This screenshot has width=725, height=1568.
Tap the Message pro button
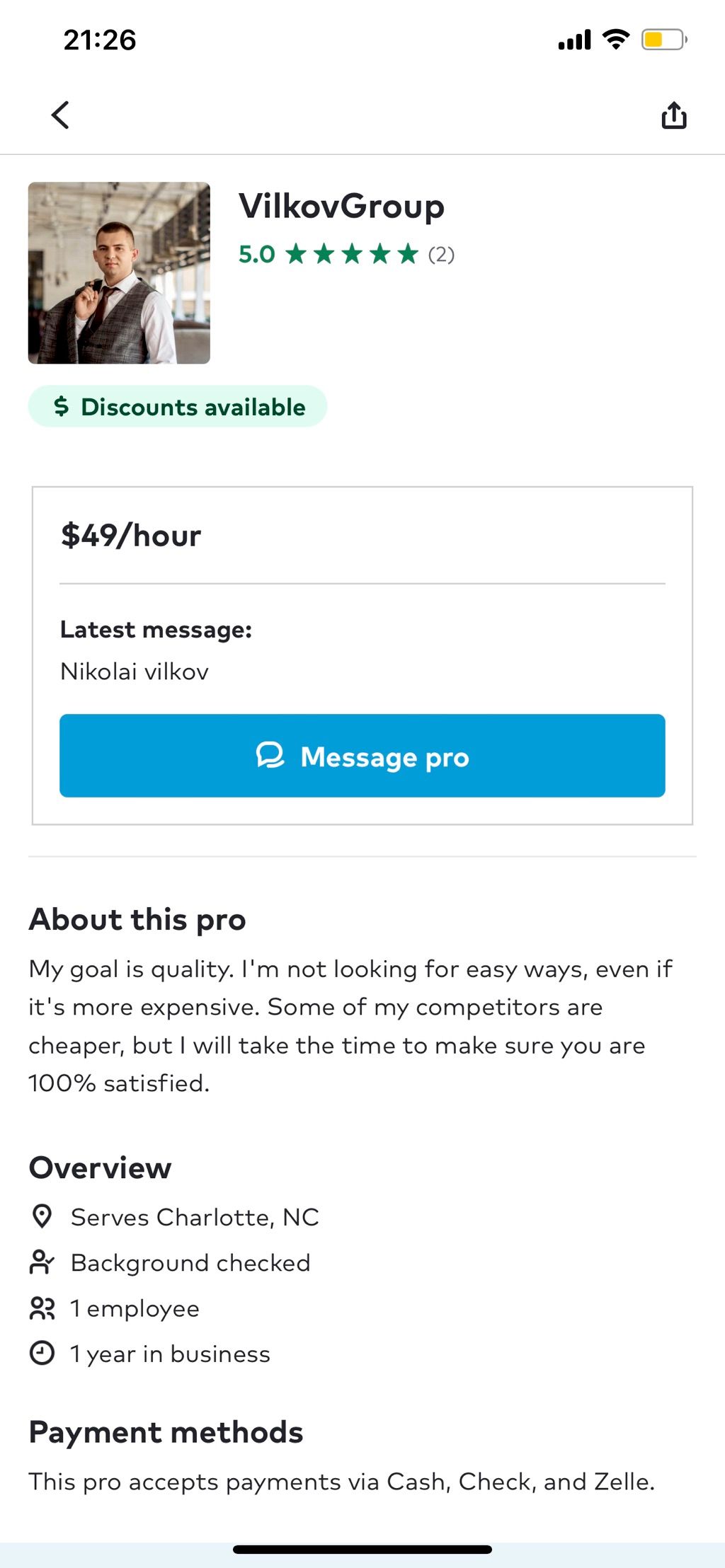coord(362,756)
